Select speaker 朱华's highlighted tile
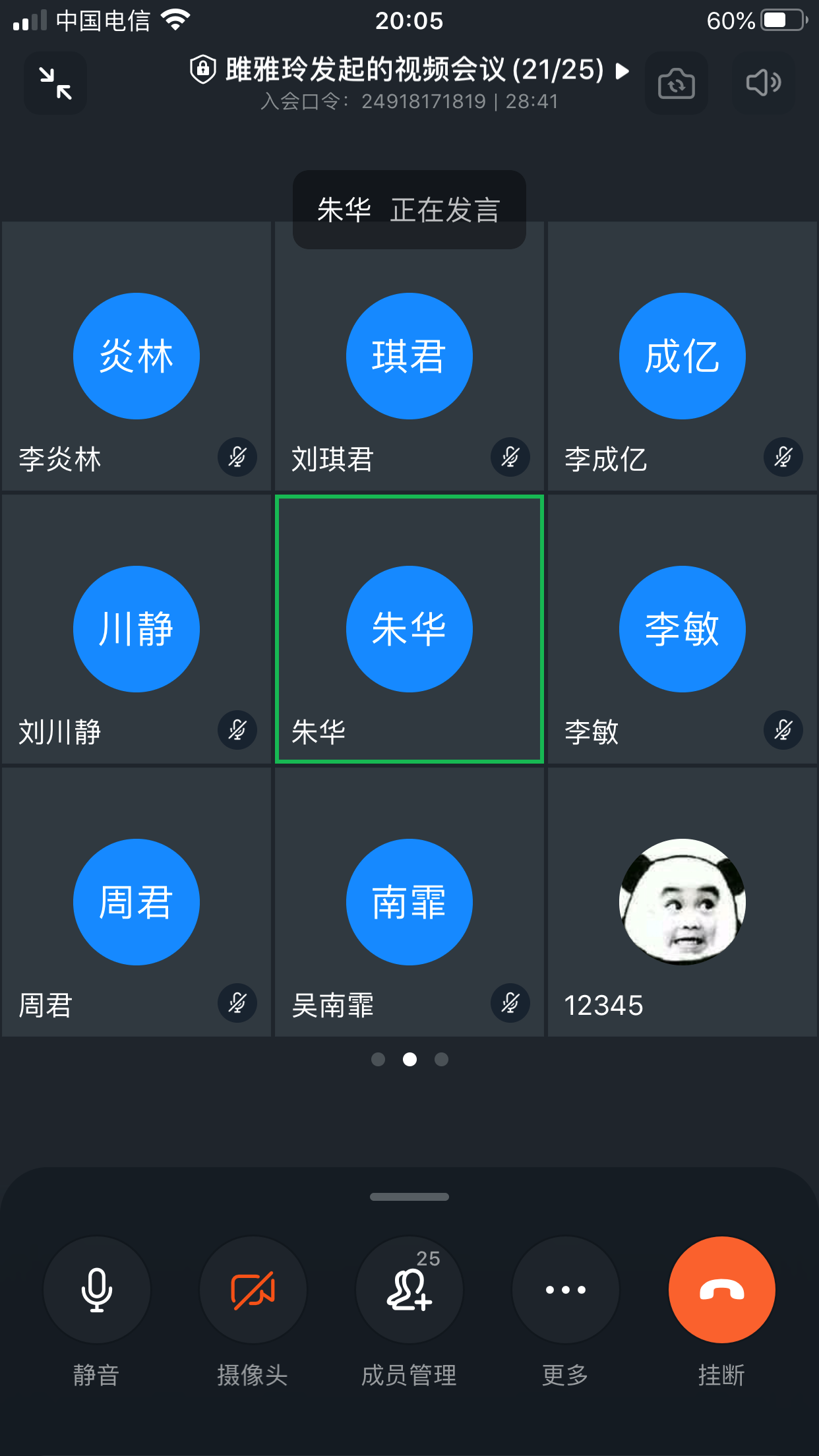 tap(409, 629)
